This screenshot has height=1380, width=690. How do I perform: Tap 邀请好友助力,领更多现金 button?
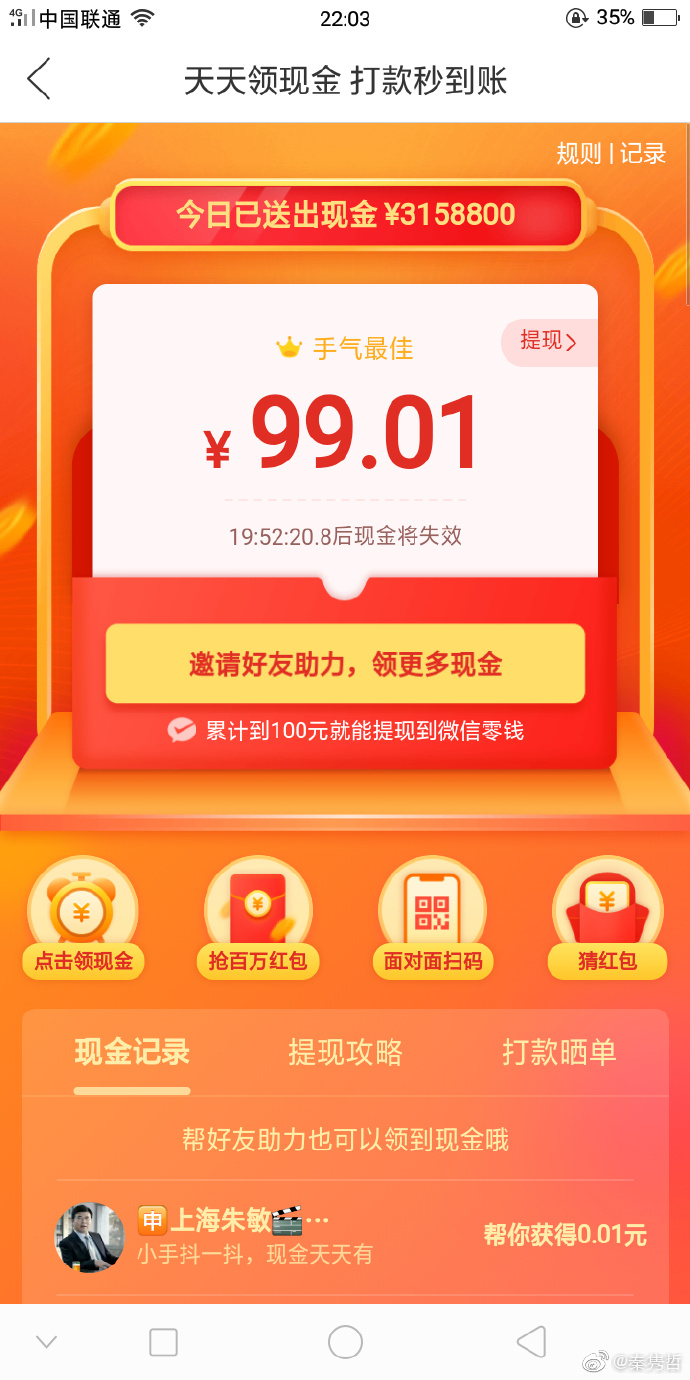pos(345,664)
